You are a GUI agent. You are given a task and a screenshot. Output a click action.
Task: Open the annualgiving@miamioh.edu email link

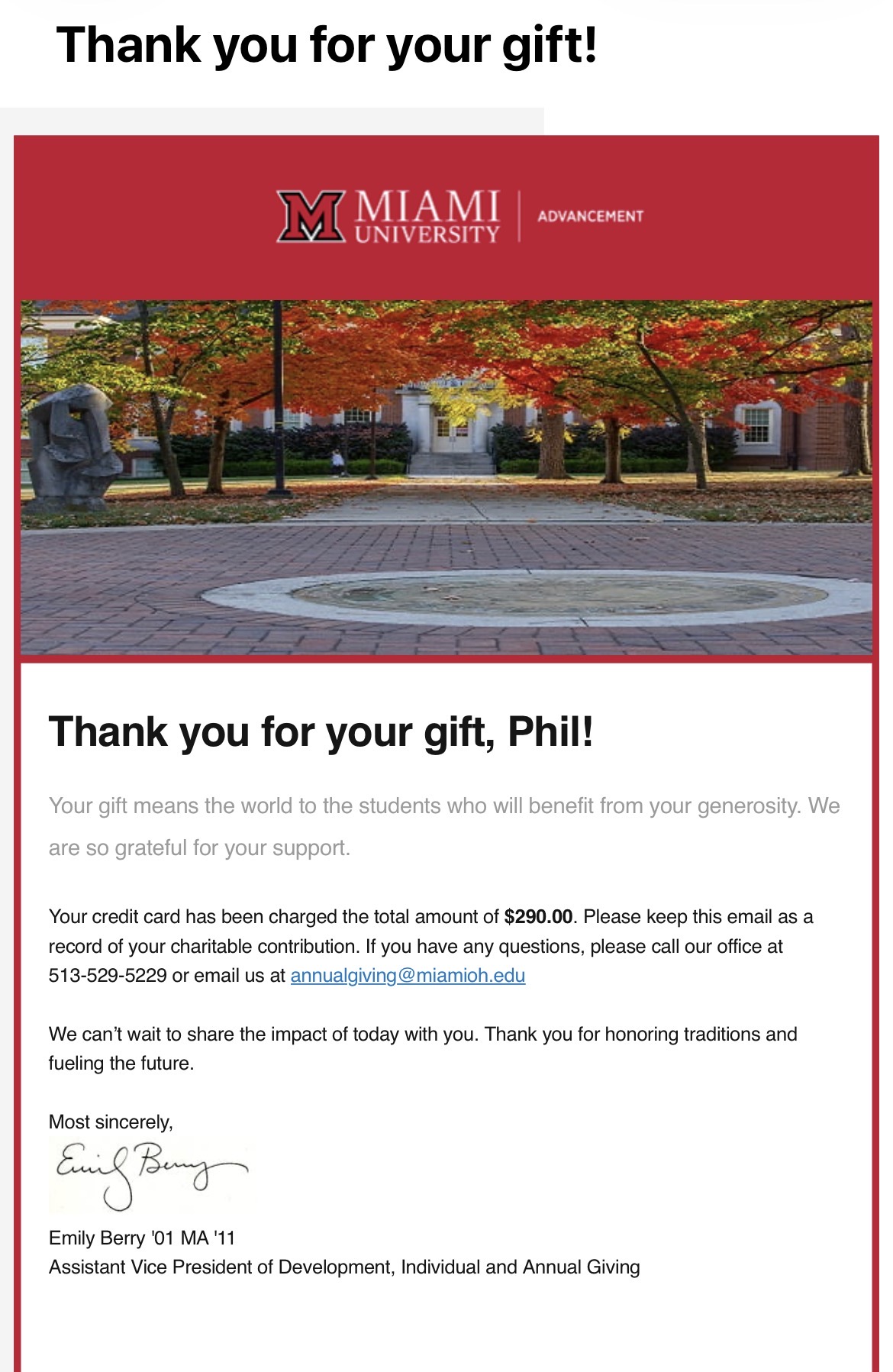(x=408, y=976)
